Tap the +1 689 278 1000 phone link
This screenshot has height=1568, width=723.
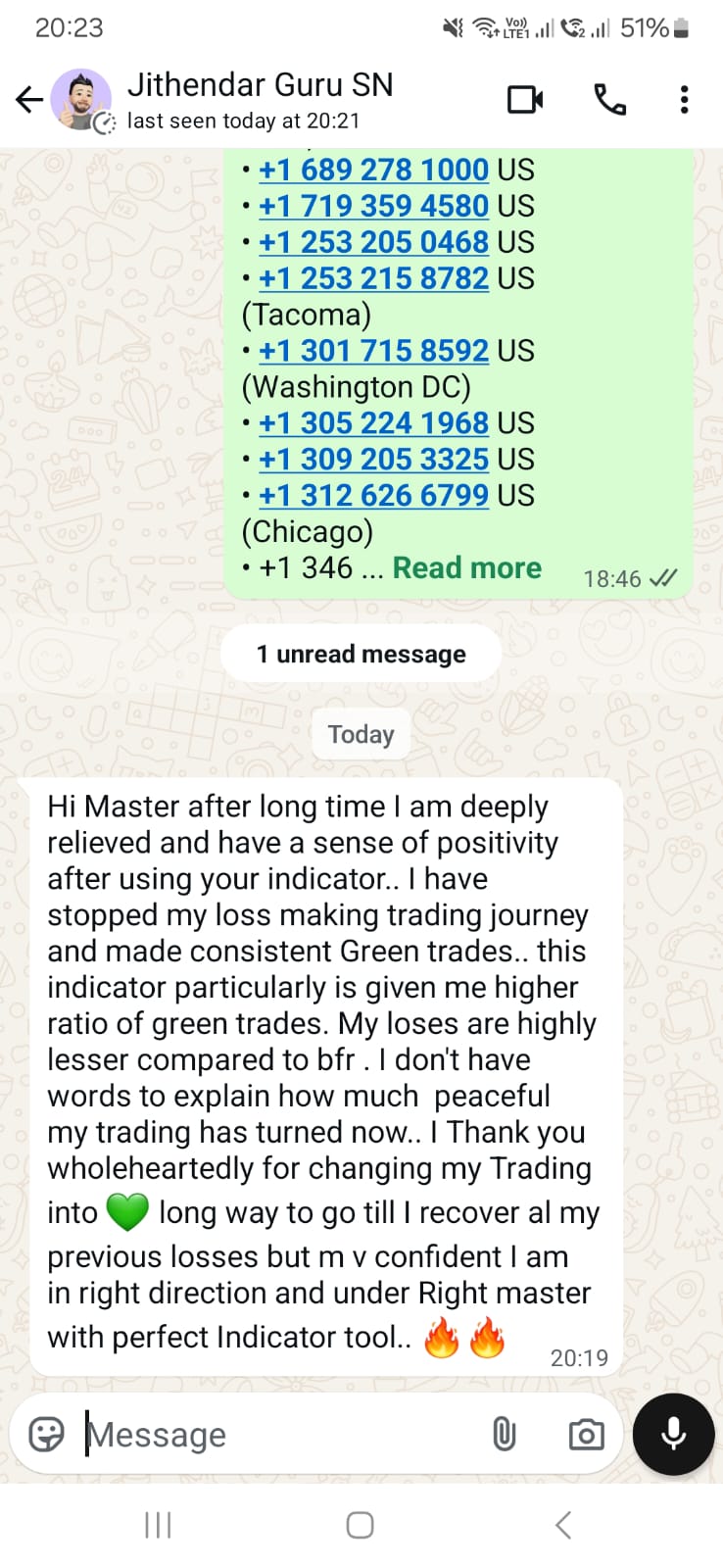click(373, 170)
